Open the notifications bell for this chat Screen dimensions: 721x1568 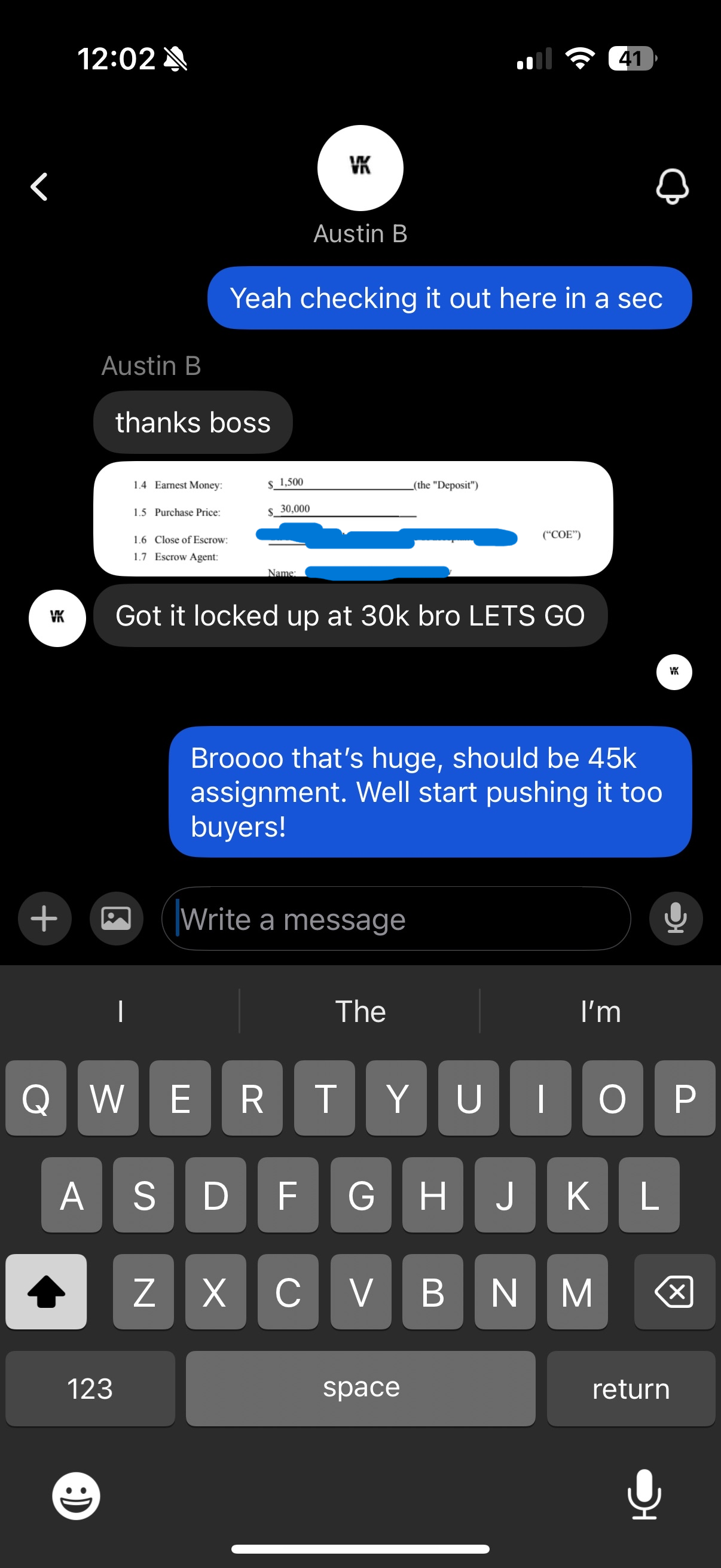[x=672, y=186]
